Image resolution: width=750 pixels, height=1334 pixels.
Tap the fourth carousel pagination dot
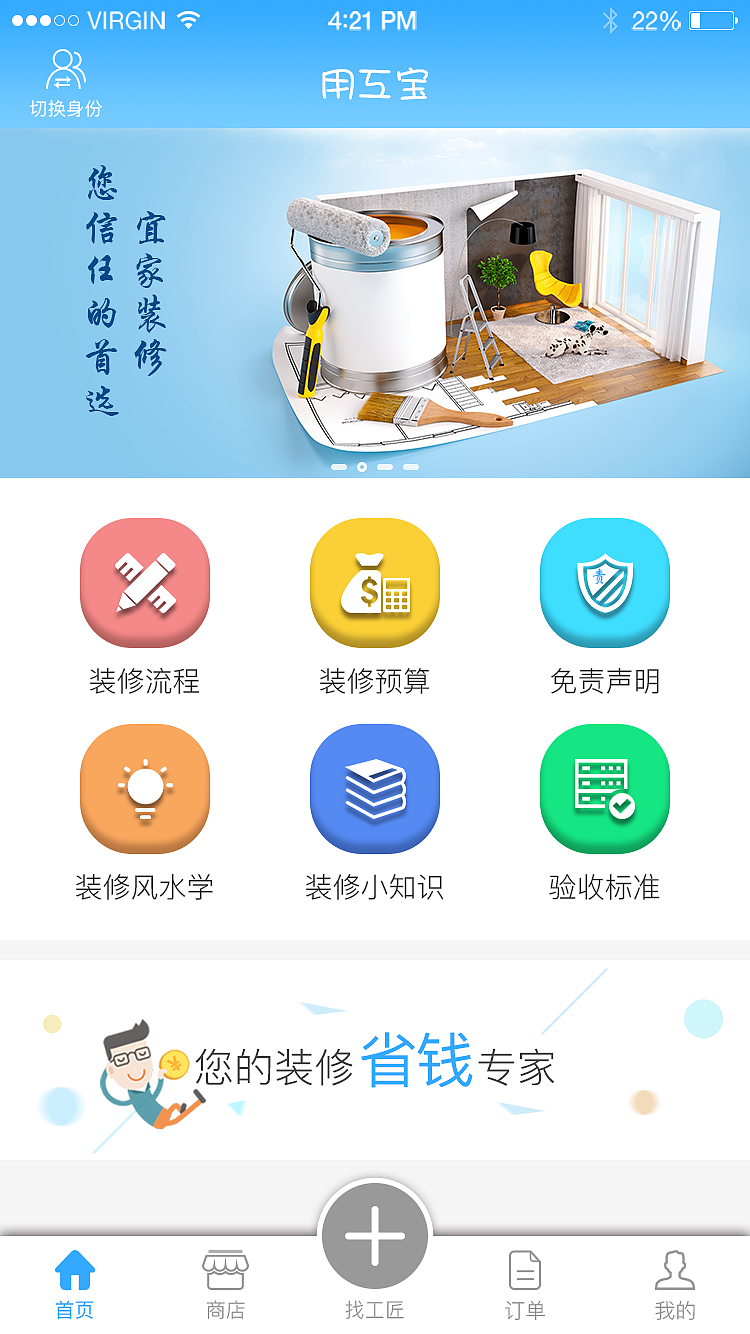tap(412, 465)
